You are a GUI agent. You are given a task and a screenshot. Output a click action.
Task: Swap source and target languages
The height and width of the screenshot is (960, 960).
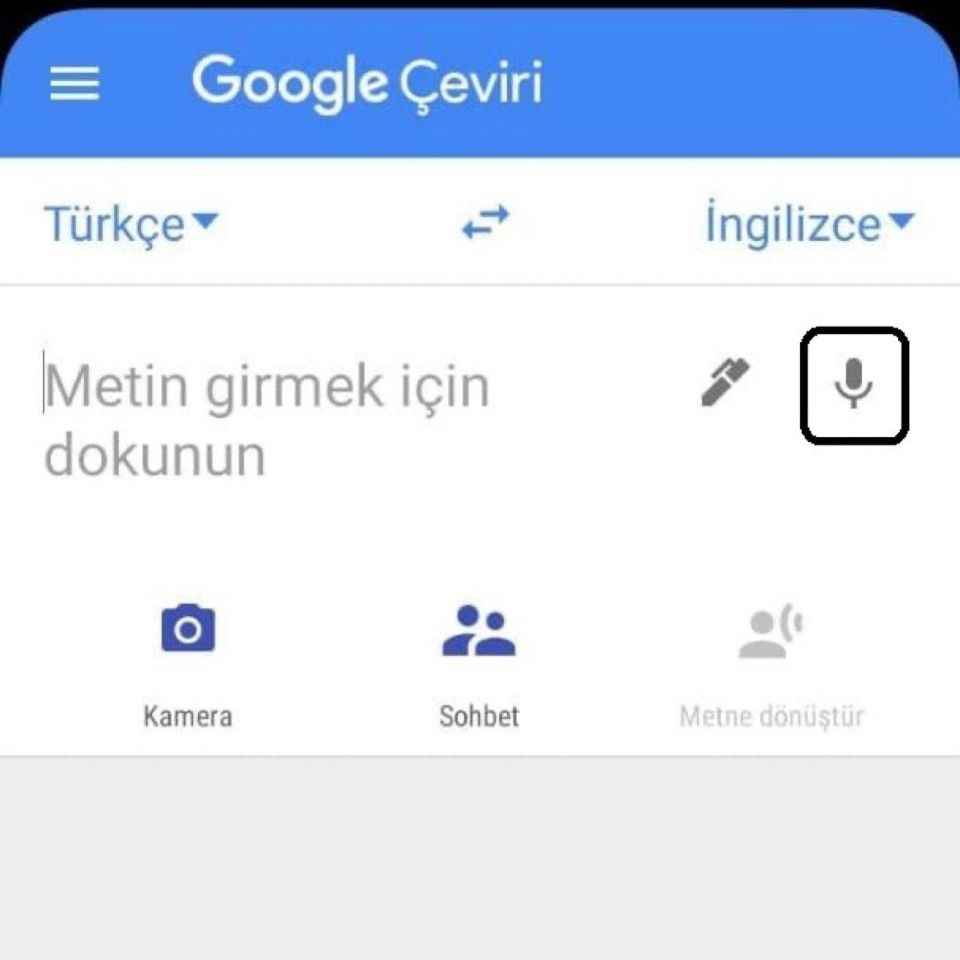pyautogui.click(x=485, y=223)
